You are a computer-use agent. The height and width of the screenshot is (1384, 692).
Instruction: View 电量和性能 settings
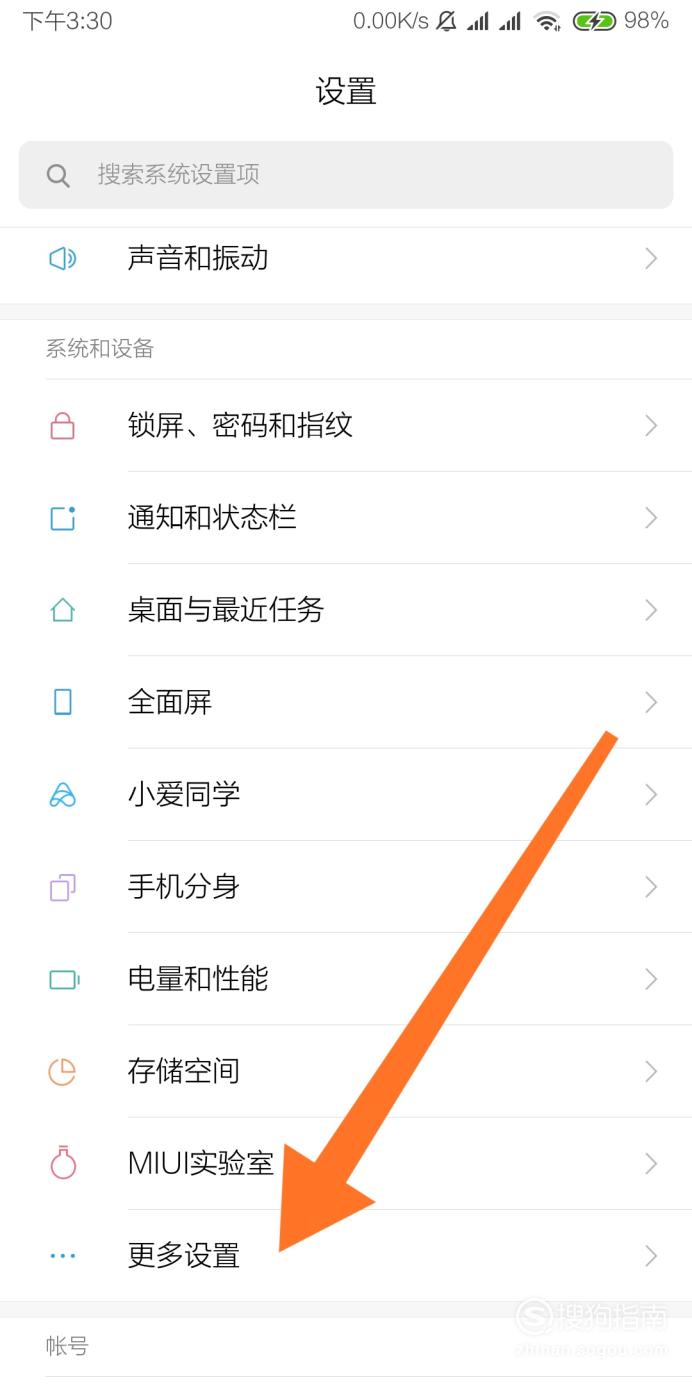[346, 979]
